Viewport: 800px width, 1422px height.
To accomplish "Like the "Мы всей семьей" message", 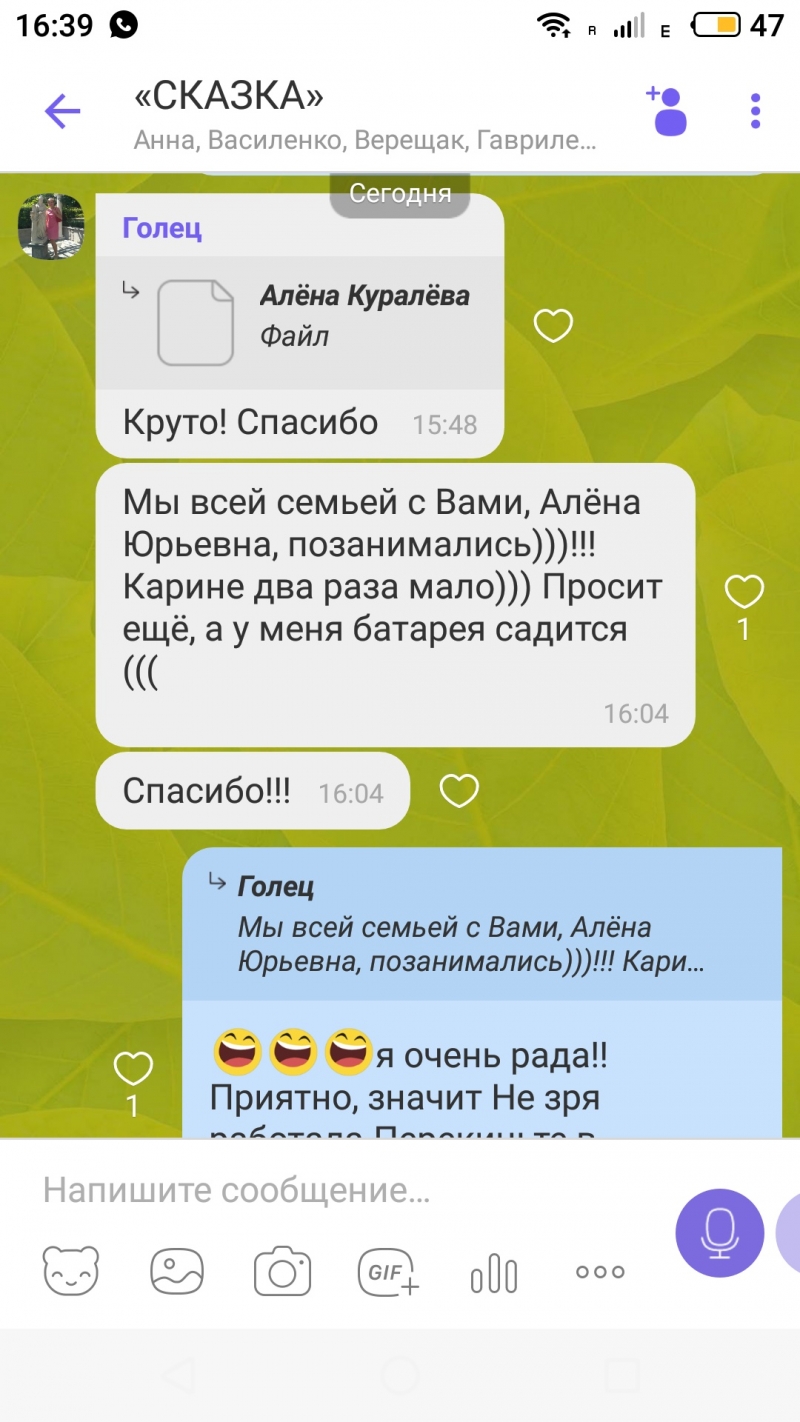I will (744, 592).
